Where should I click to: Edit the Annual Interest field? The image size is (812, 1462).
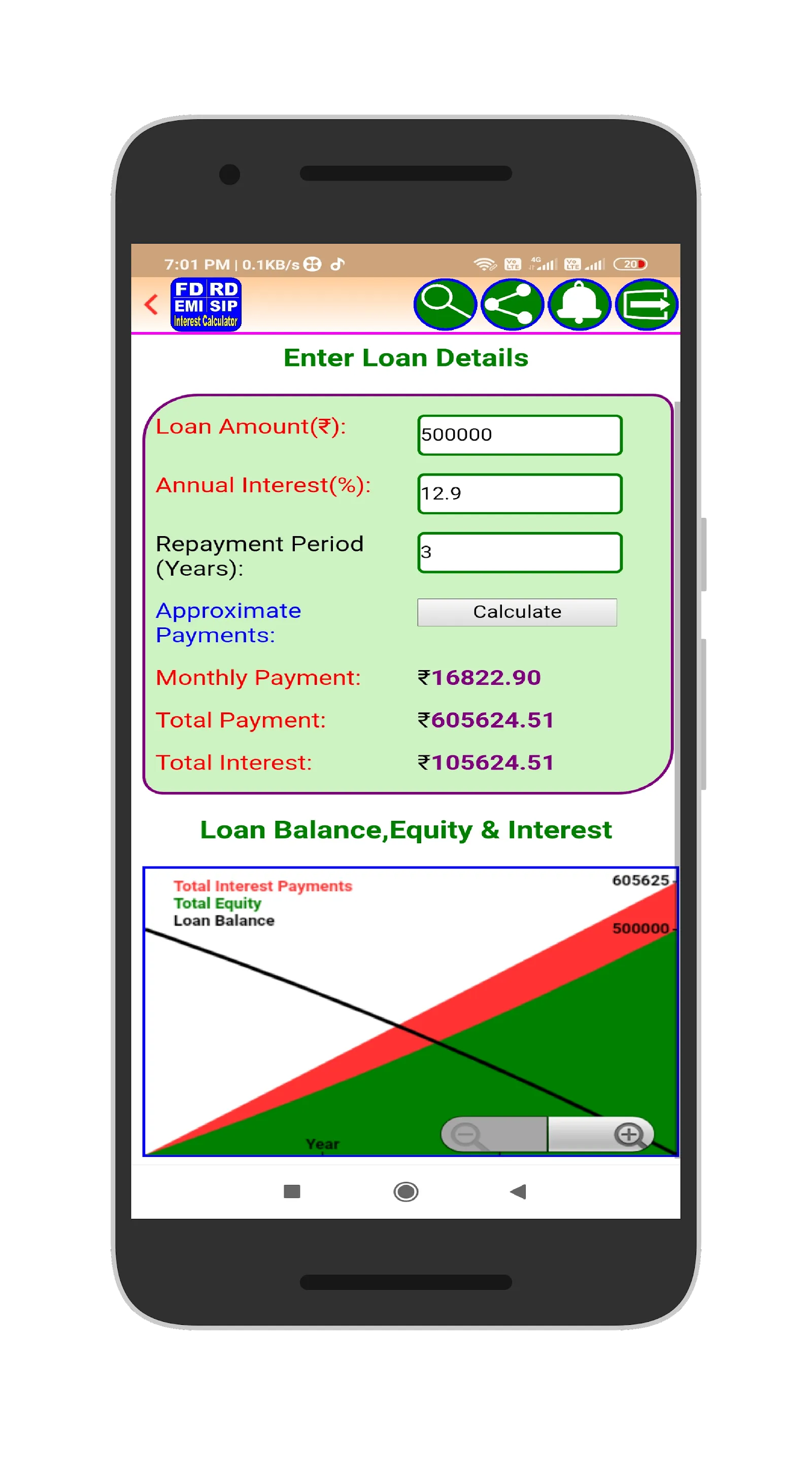point(519,494)
